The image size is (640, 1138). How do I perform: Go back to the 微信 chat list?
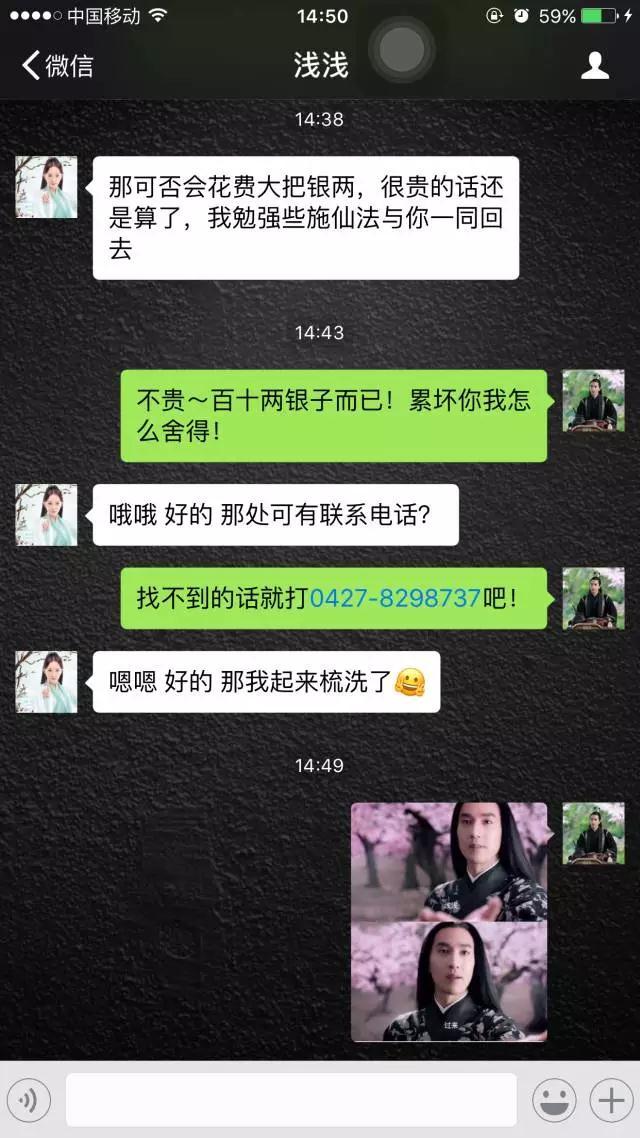[57, 66]
